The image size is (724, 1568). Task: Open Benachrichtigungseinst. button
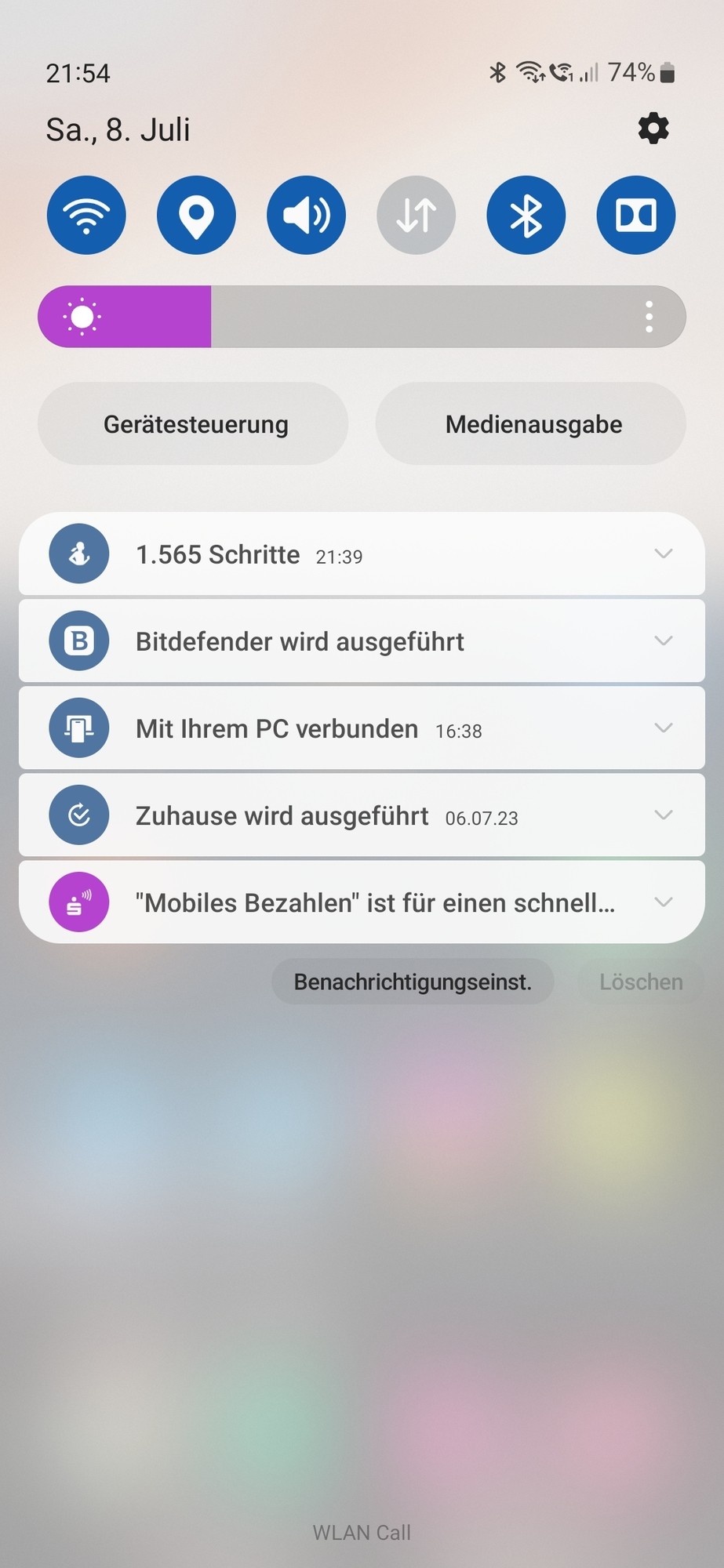[413, 982]
